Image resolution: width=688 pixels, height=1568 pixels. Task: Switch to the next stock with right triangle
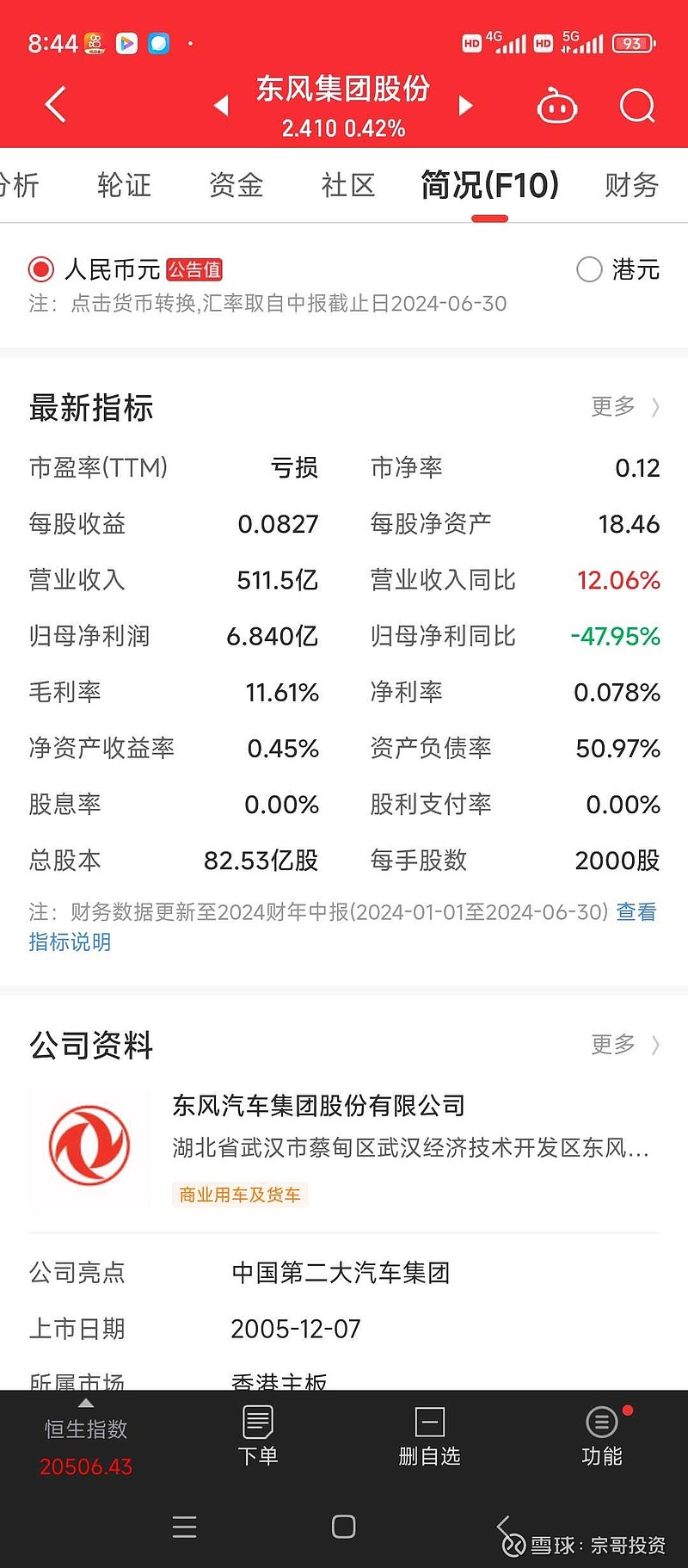tap(465, 105)
